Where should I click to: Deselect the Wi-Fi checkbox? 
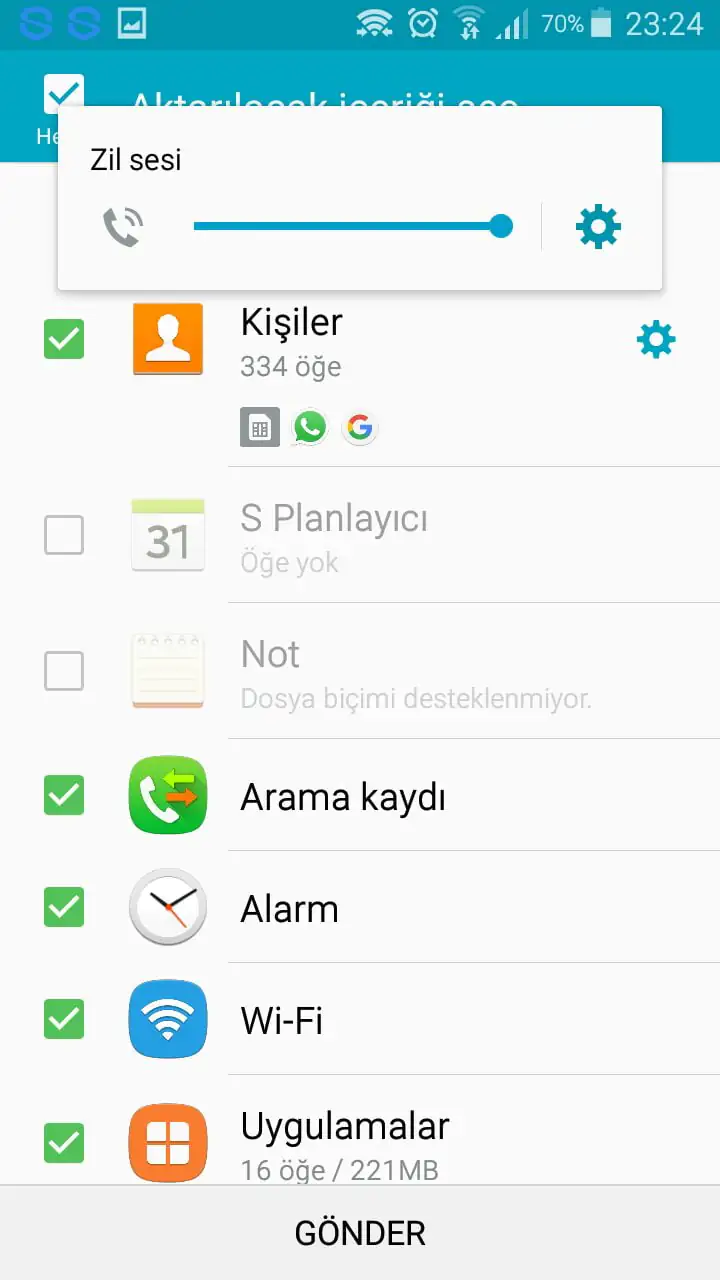point(64,1020)
